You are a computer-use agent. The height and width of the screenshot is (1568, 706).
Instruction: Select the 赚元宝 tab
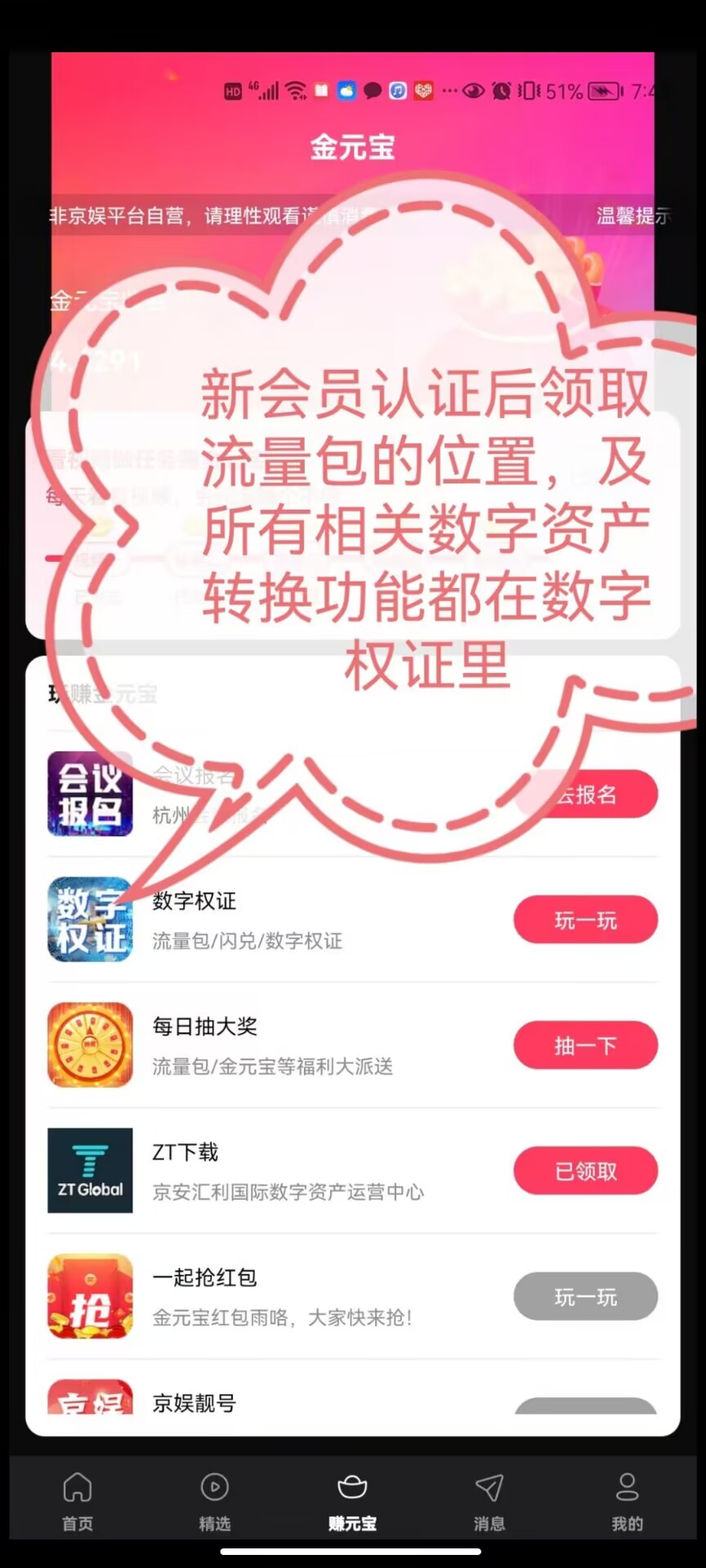pyautogui.click(x=352, y=1501)
